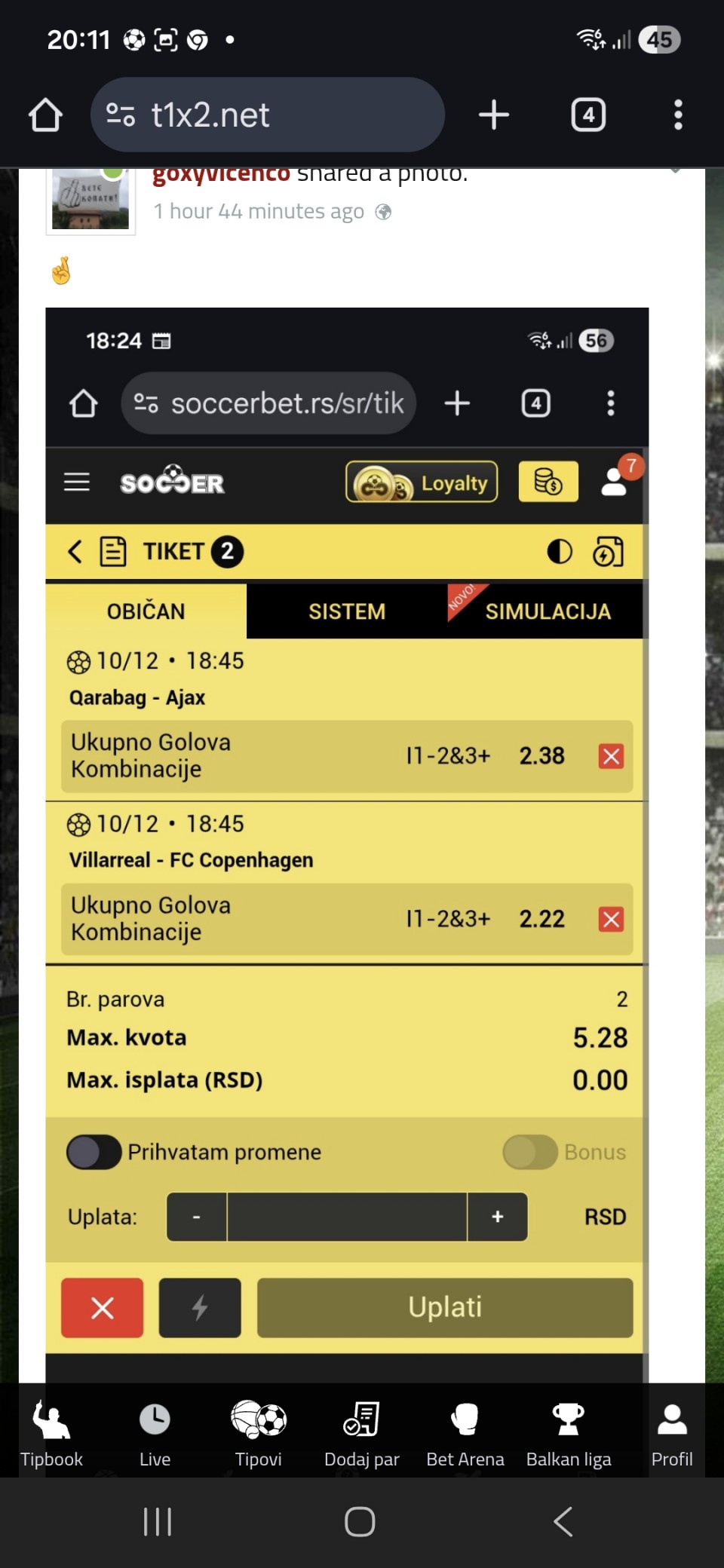The width and height of the screenshot is (724, 1568).
Task: Open the Live section
Action: coord(155,1435)
